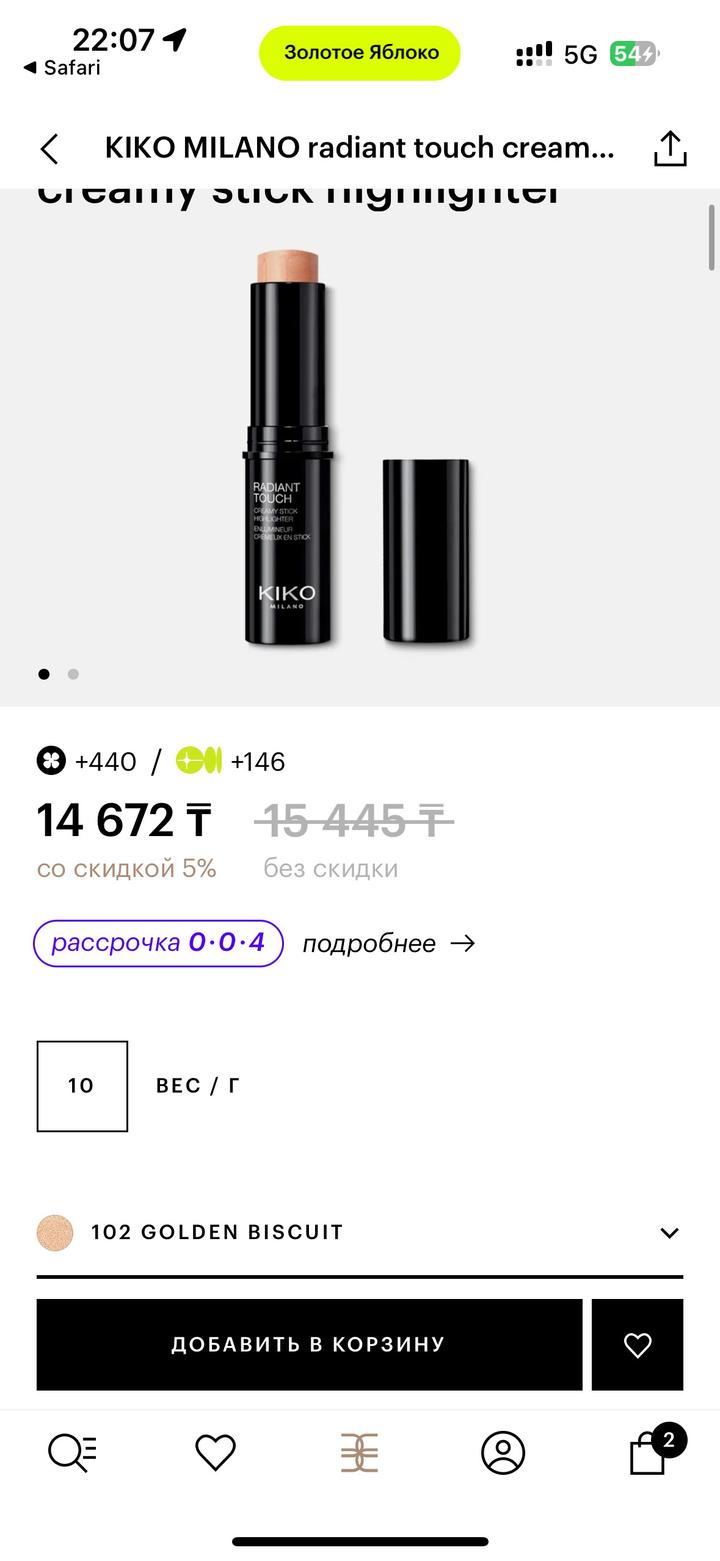720x1561 pixels.
Task: Switch to the favorites heart tab
Action: pyautogui.click(x=215, y=1452)
